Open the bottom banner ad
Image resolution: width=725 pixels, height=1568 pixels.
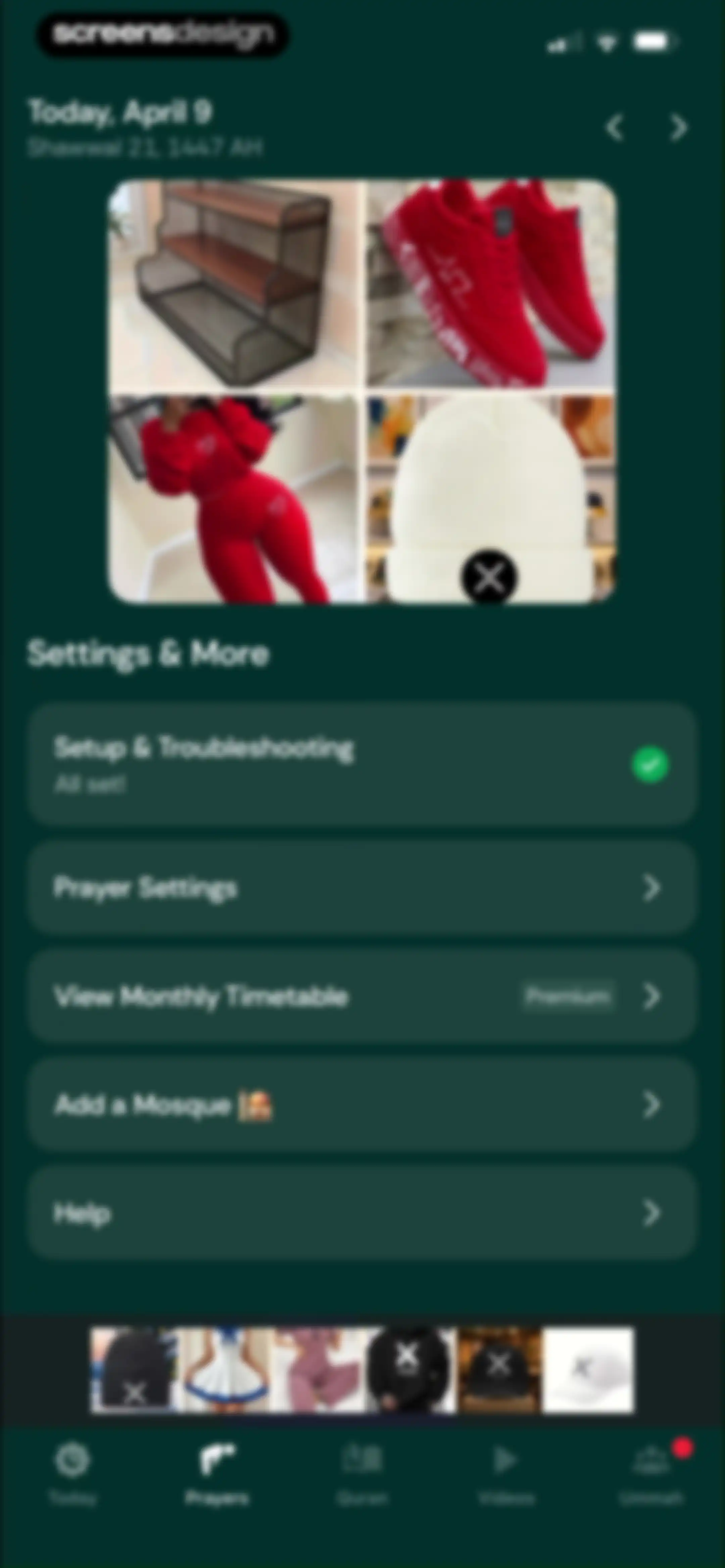pyautogui.click(x=362, y=1370)
